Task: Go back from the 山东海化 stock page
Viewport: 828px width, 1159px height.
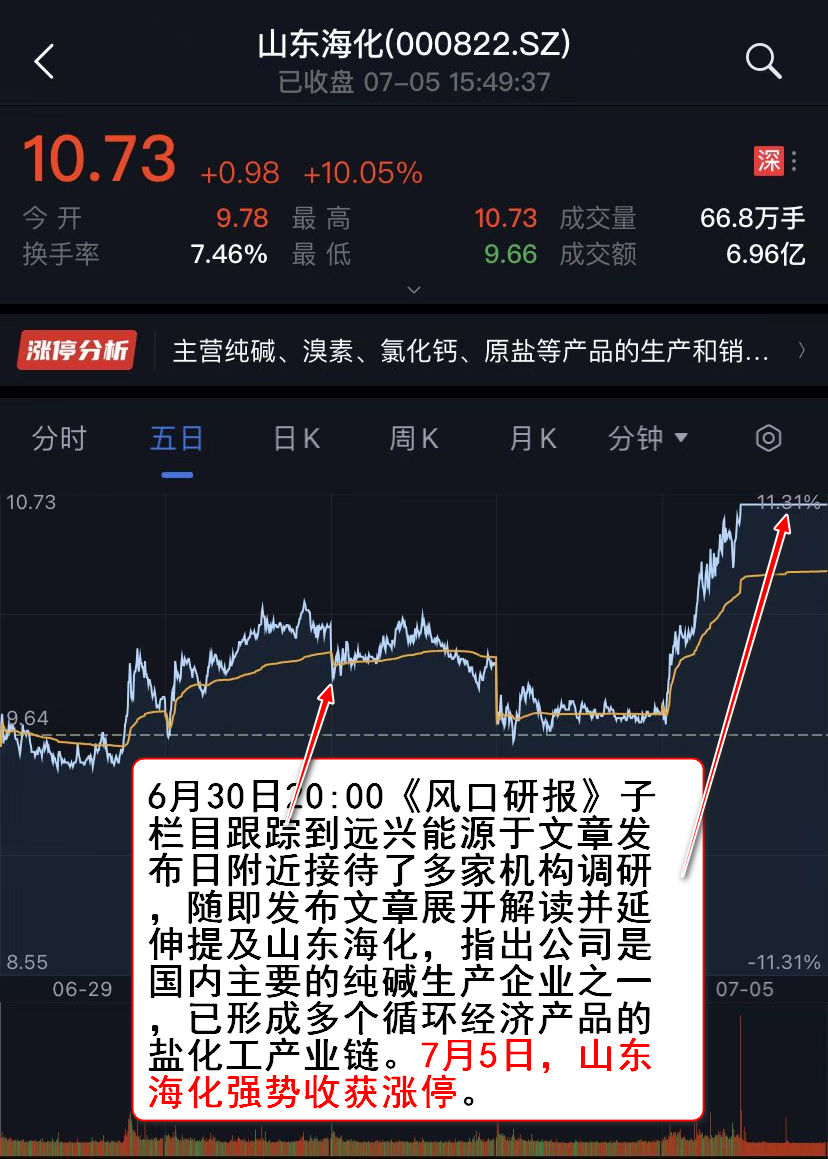Action: (x=44, y=62)
